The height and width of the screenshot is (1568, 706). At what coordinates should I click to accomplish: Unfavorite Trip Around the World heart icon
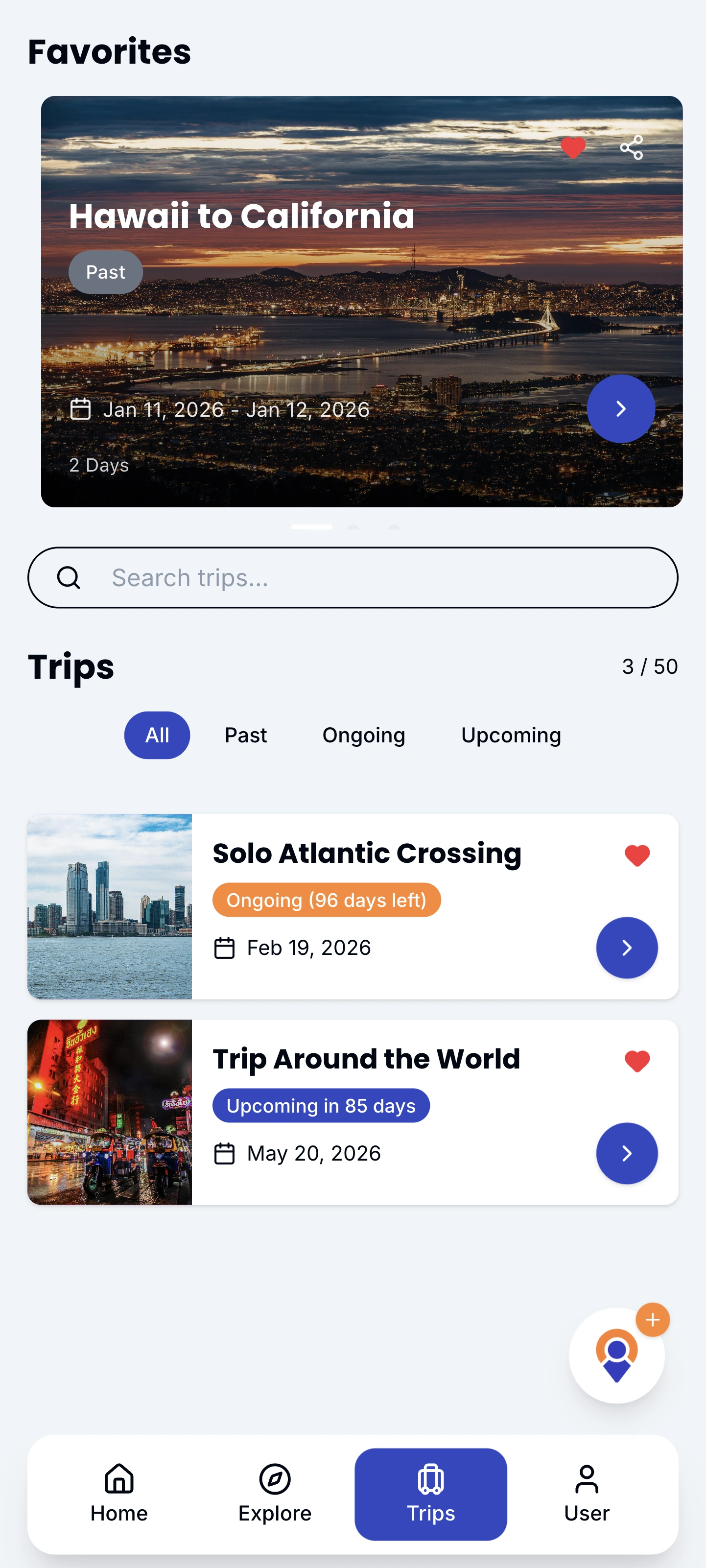(x=637, y=1060)
